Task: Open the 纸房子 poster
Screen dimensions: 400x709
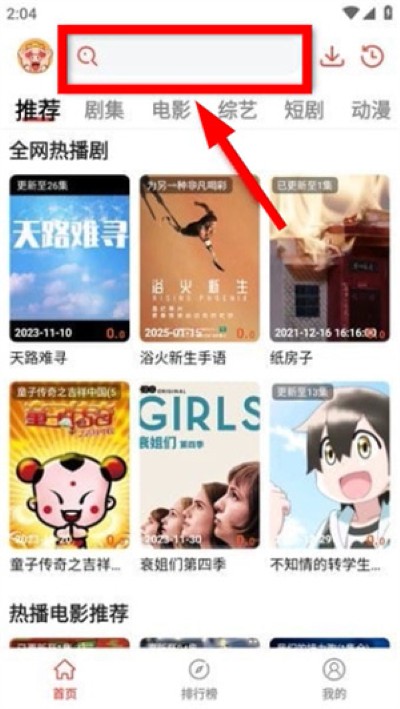Action: coord(330,258)
